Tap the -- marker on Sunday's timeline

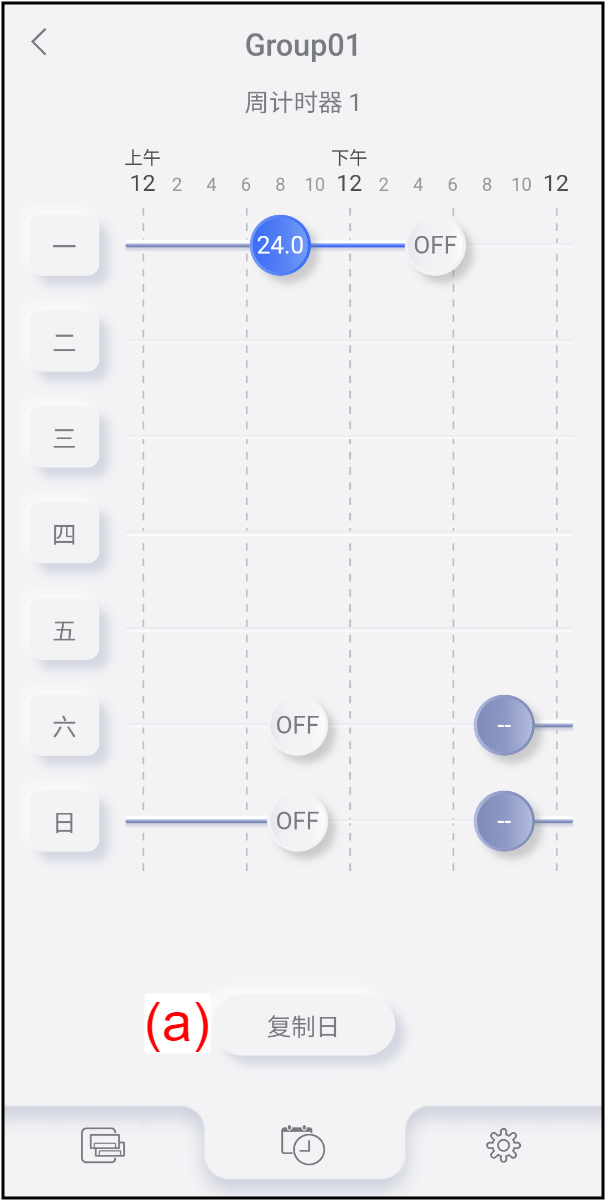[504, 822]
